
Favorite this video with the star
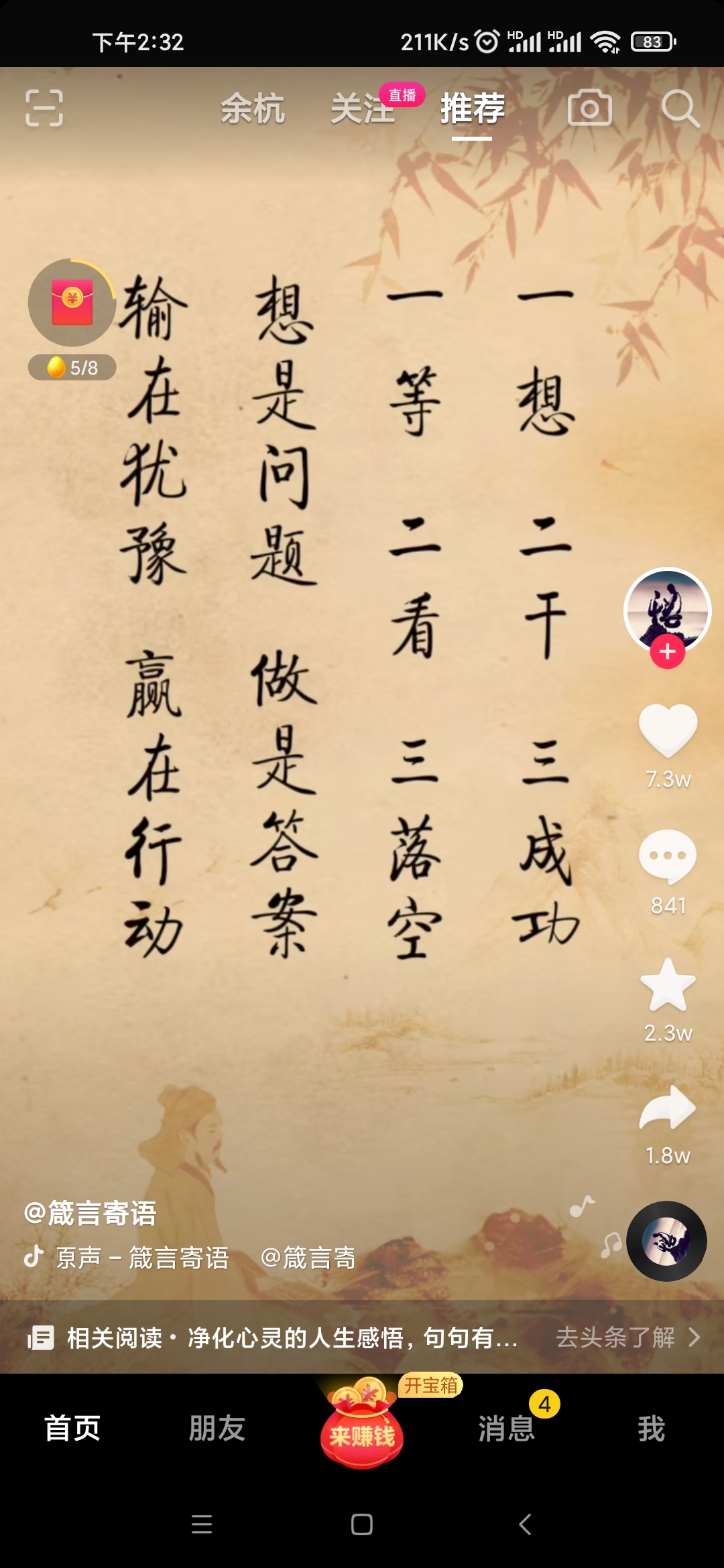[668, 984]
